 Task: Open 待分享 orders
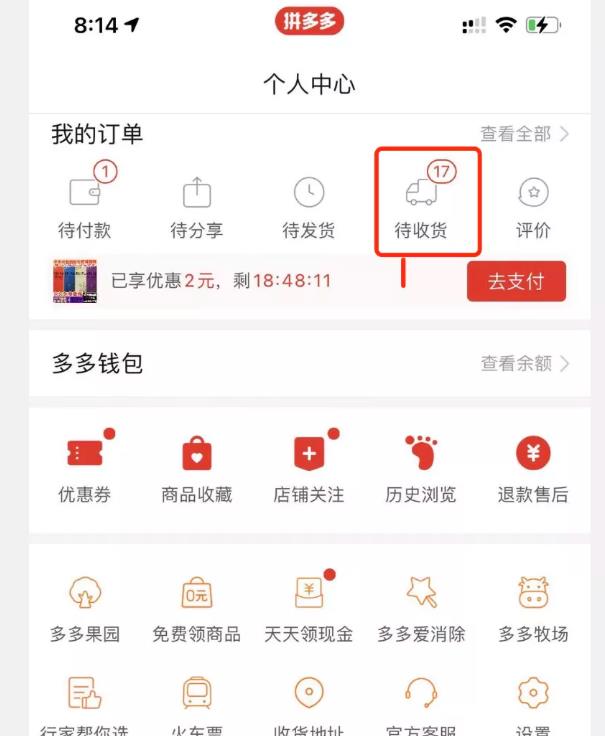coord(197,205)
